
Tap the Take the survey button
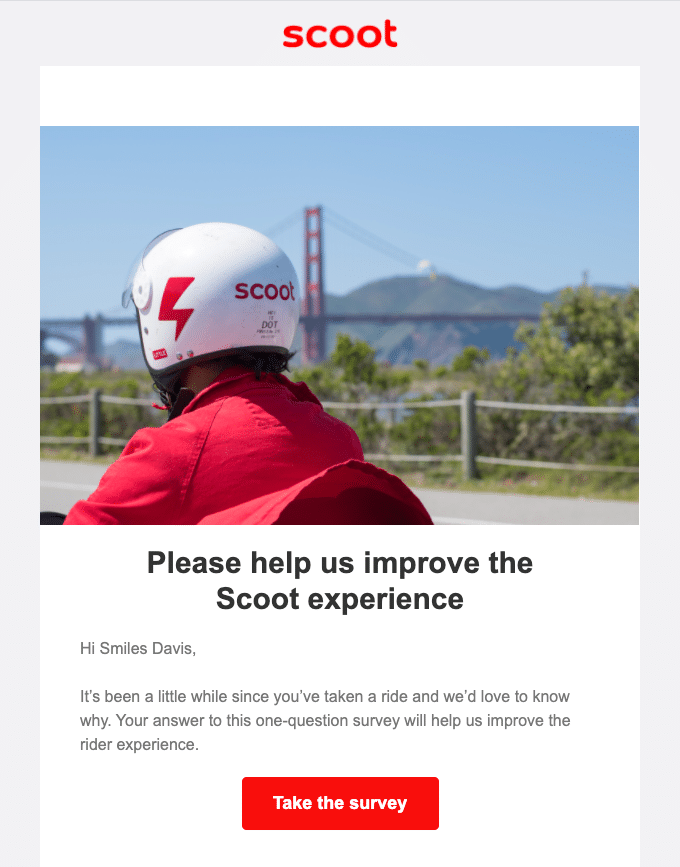(340, 803)
